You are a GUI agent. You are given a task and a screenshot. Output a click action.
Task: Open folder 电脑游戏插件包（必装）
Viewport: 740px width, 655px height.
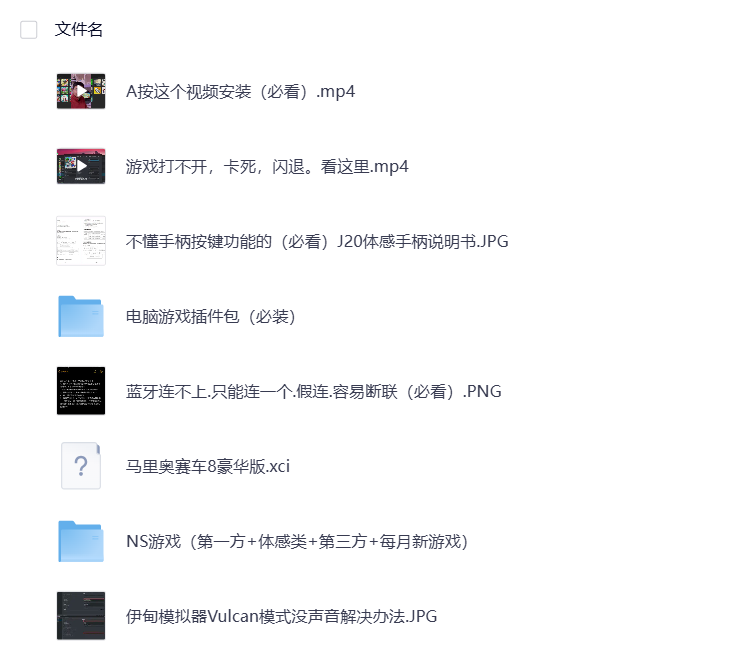210,316
